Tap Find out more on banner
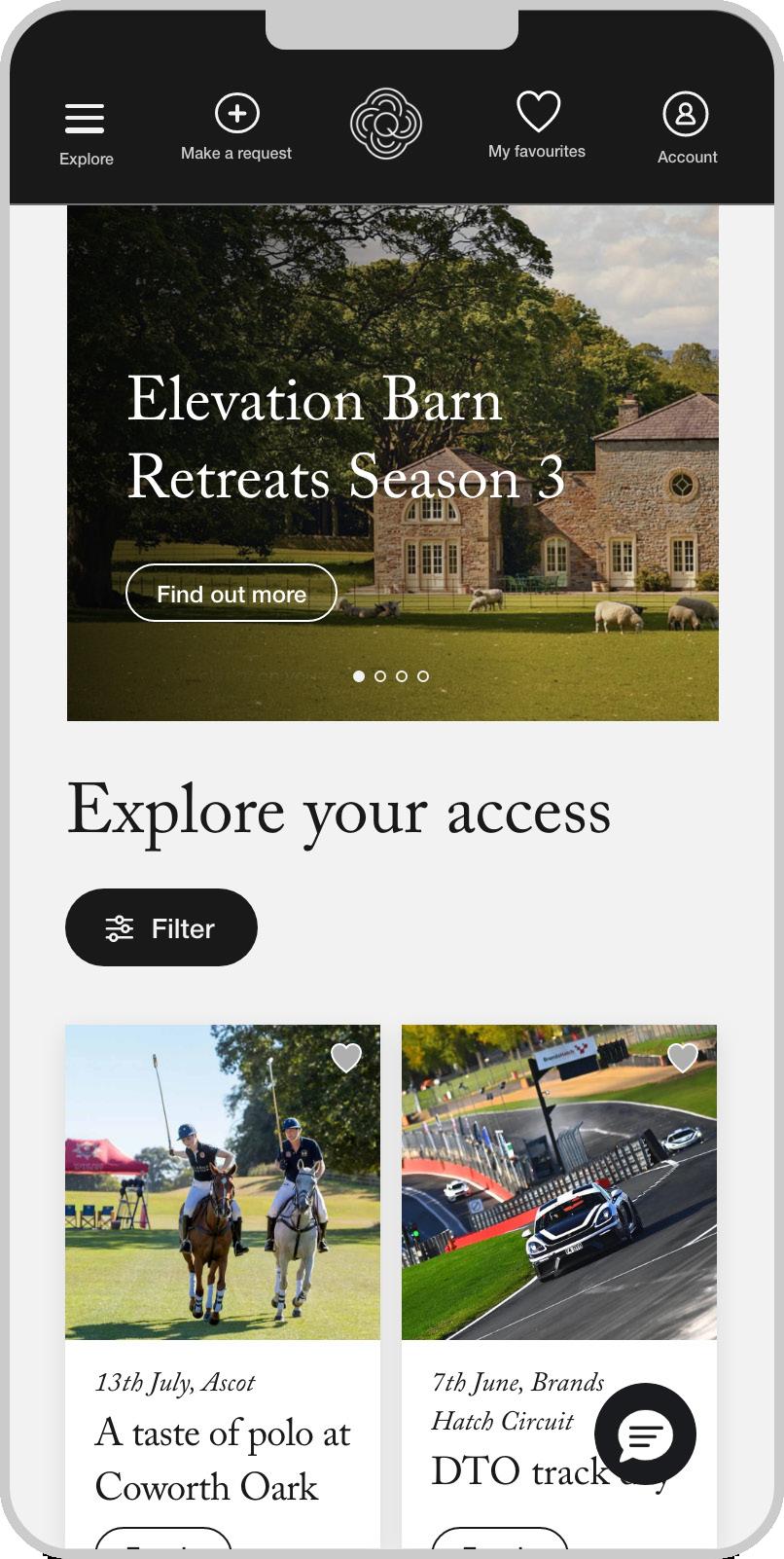The height and width of the screenshot is (1559, 784). [x=232, y=593]
